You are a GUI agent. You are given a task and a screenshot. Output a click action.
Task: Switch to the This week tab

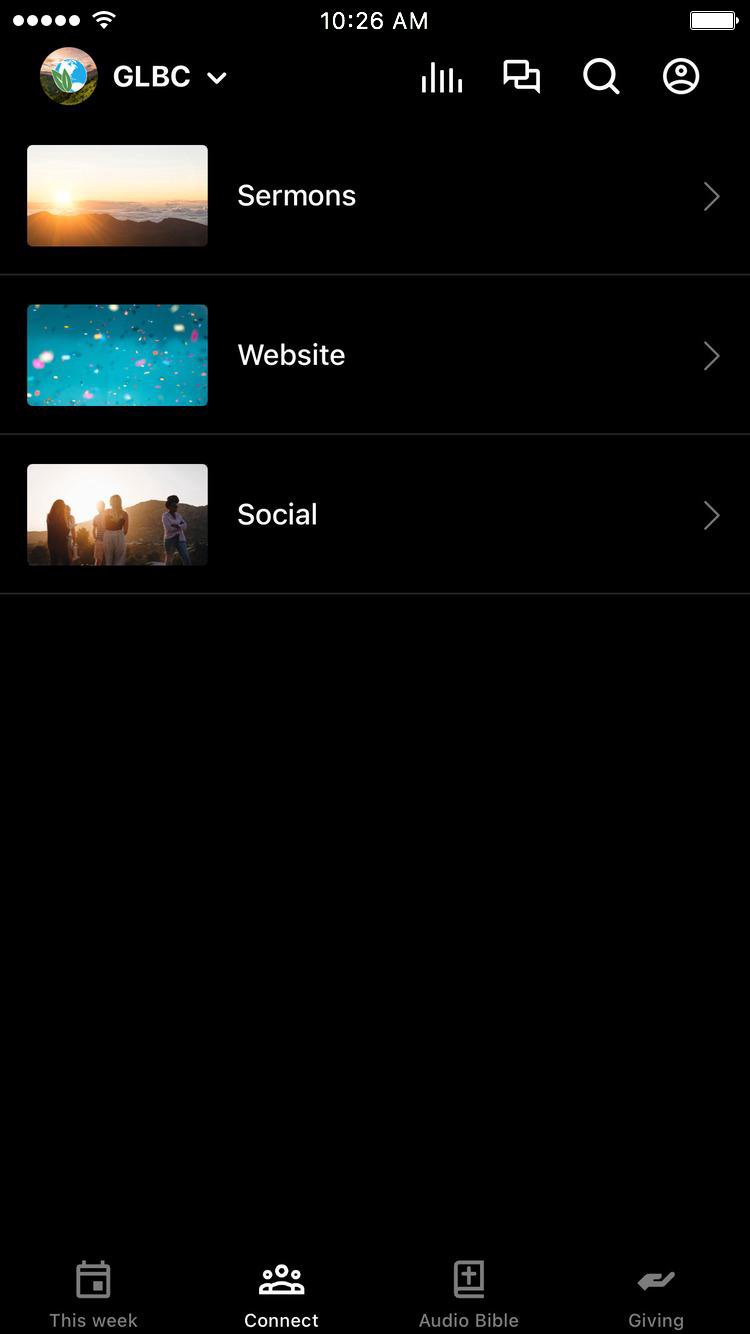tap(93, 1294)
